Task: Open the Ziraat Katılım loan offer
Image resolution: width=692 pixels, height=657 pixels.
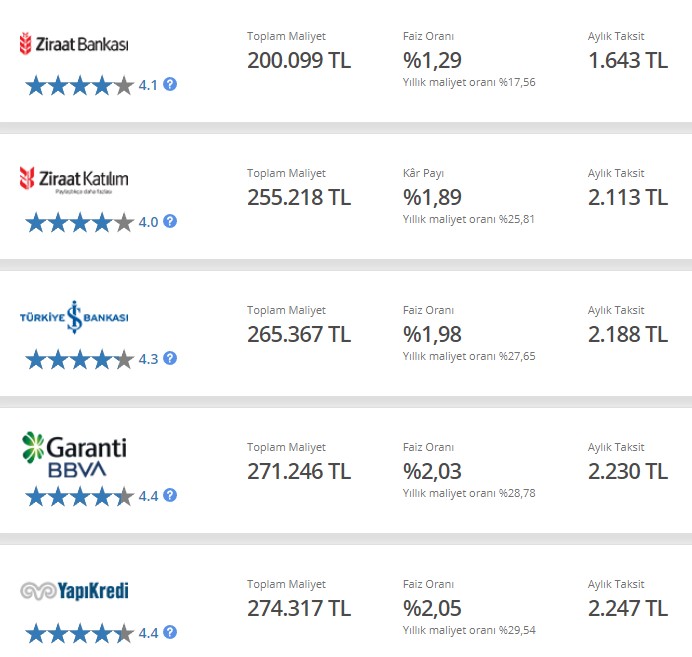Action: pyautogui.click(x=74, y=181)
